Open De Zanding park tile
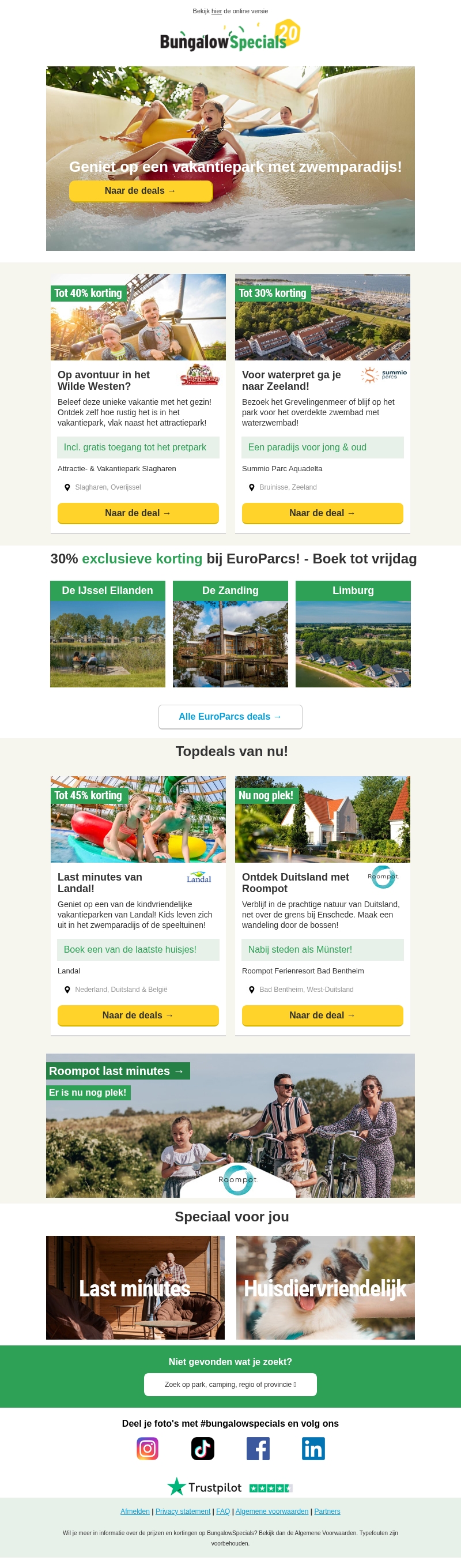Viewport: 461px width, 1568px height. (x=231, y=634)
